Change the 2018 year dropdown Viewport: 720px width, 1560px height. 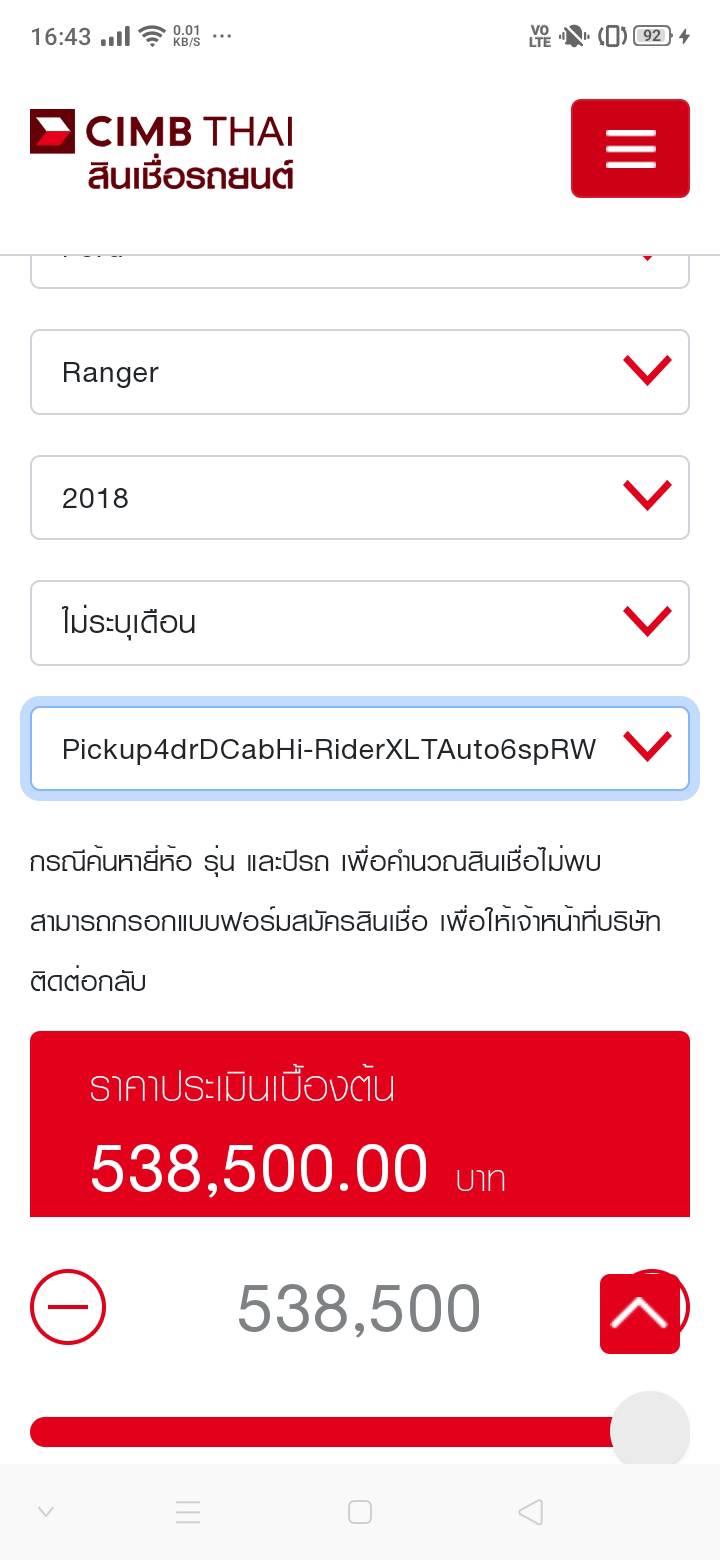(360, 498)
